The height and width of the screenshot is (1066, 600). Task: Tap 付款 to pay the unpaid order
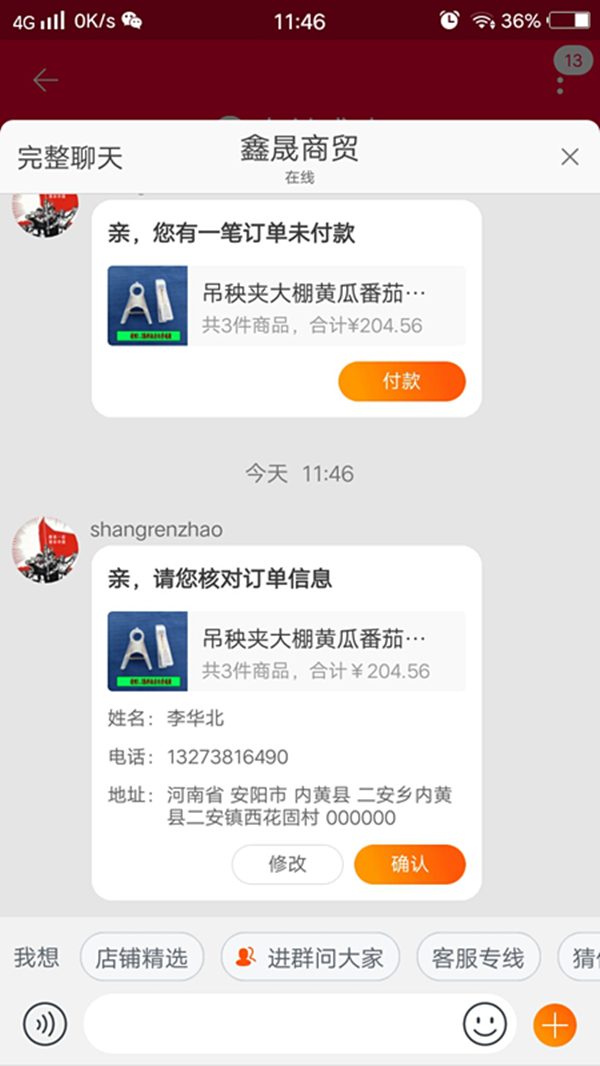tap(401, 381)
